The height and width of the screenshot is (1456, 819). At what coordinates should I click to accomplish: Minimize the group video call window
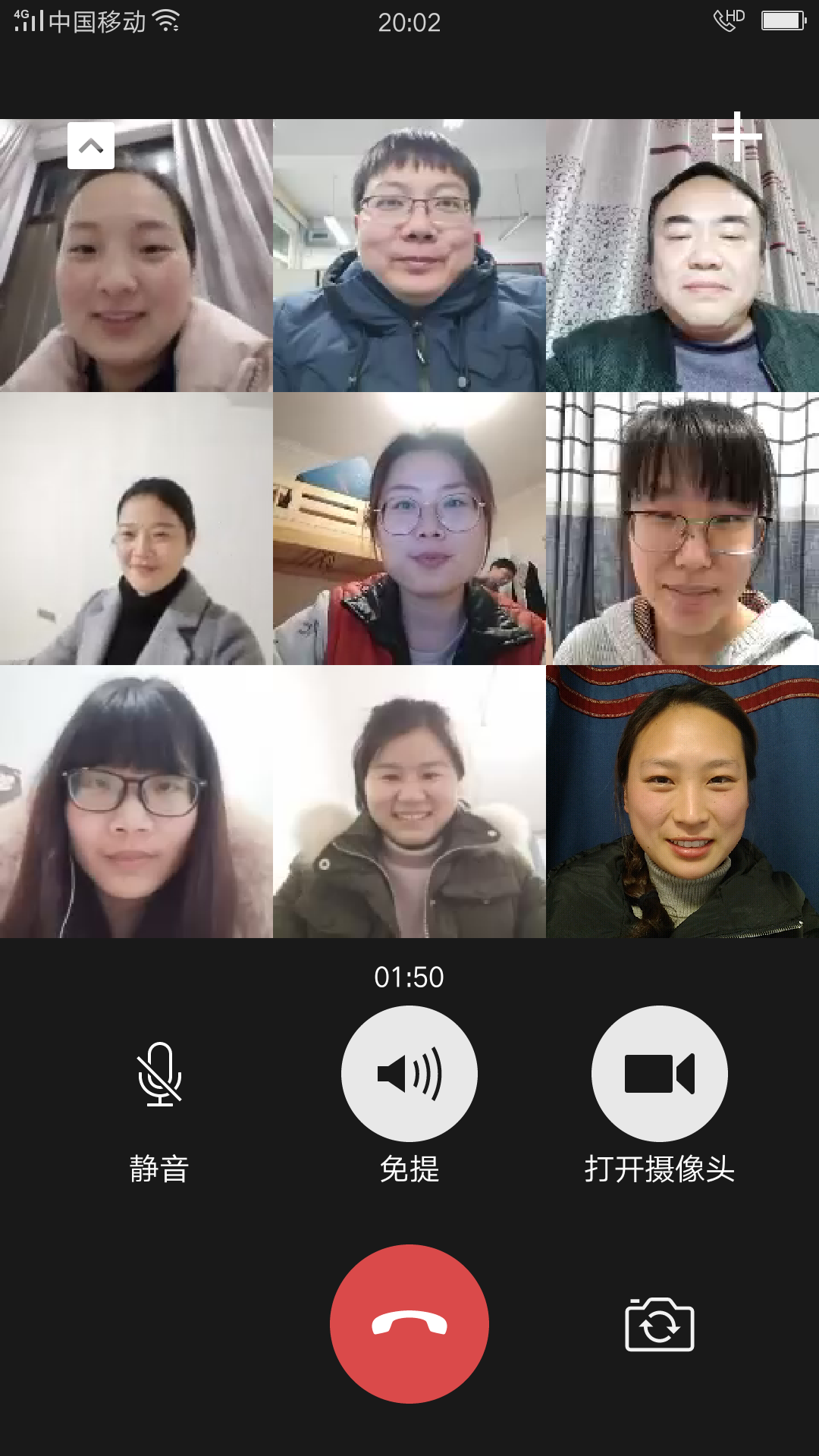pyautogui.click(x=91, y=146)
